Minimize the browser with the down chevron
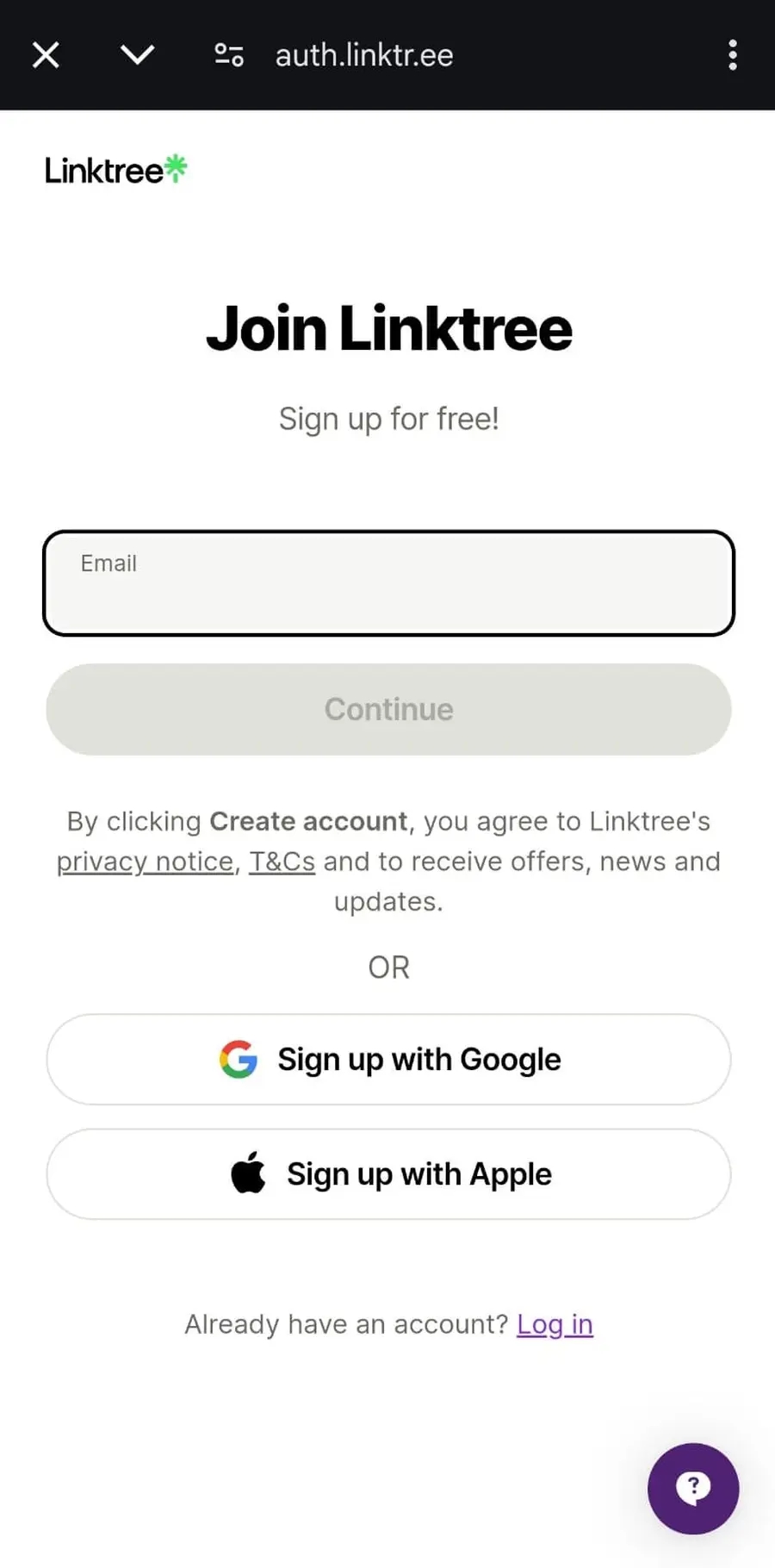 pyautogui.click(x=138, y=55)
